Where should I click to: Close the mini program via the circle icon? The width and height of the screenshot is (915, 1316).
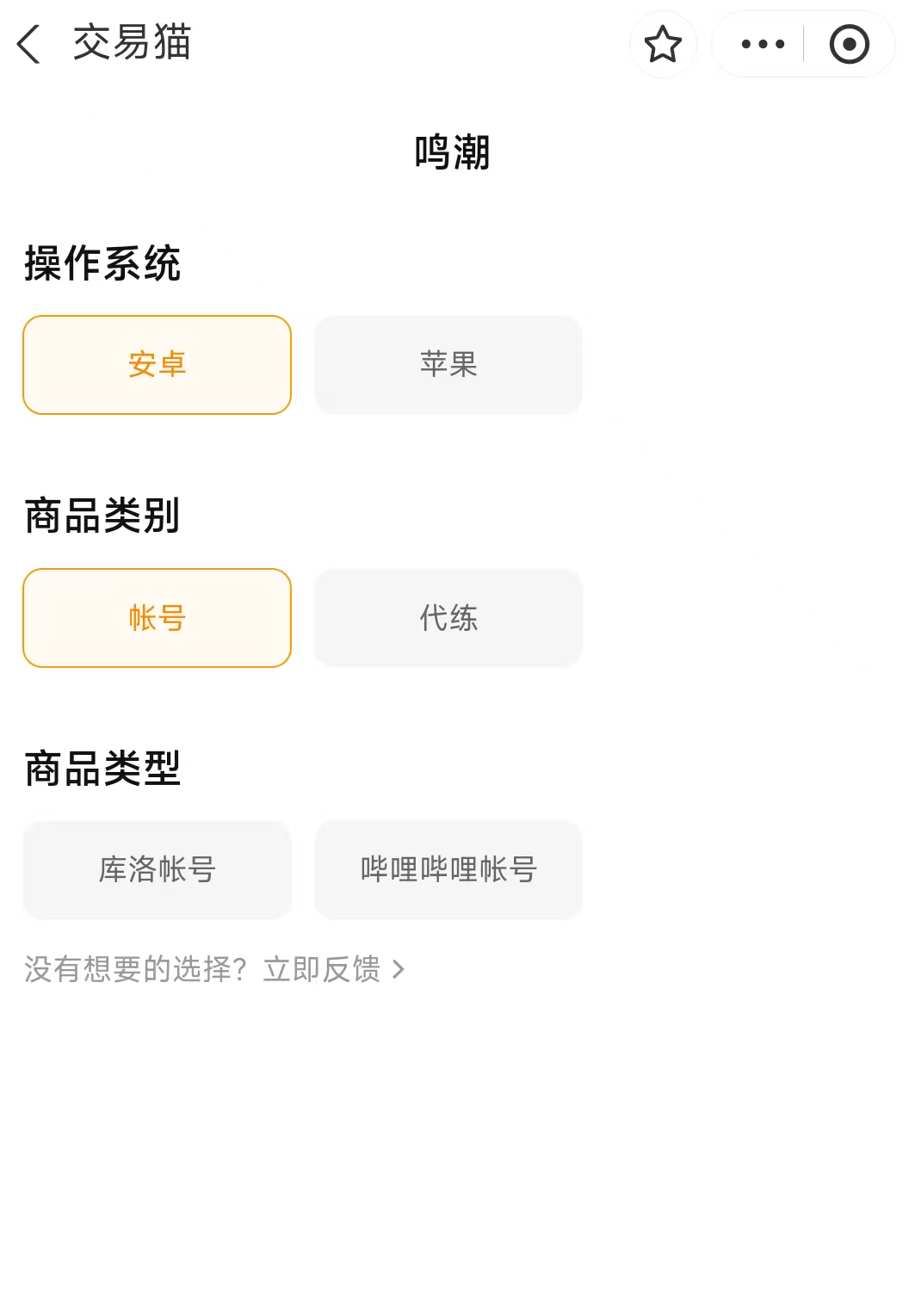point(849,44)
